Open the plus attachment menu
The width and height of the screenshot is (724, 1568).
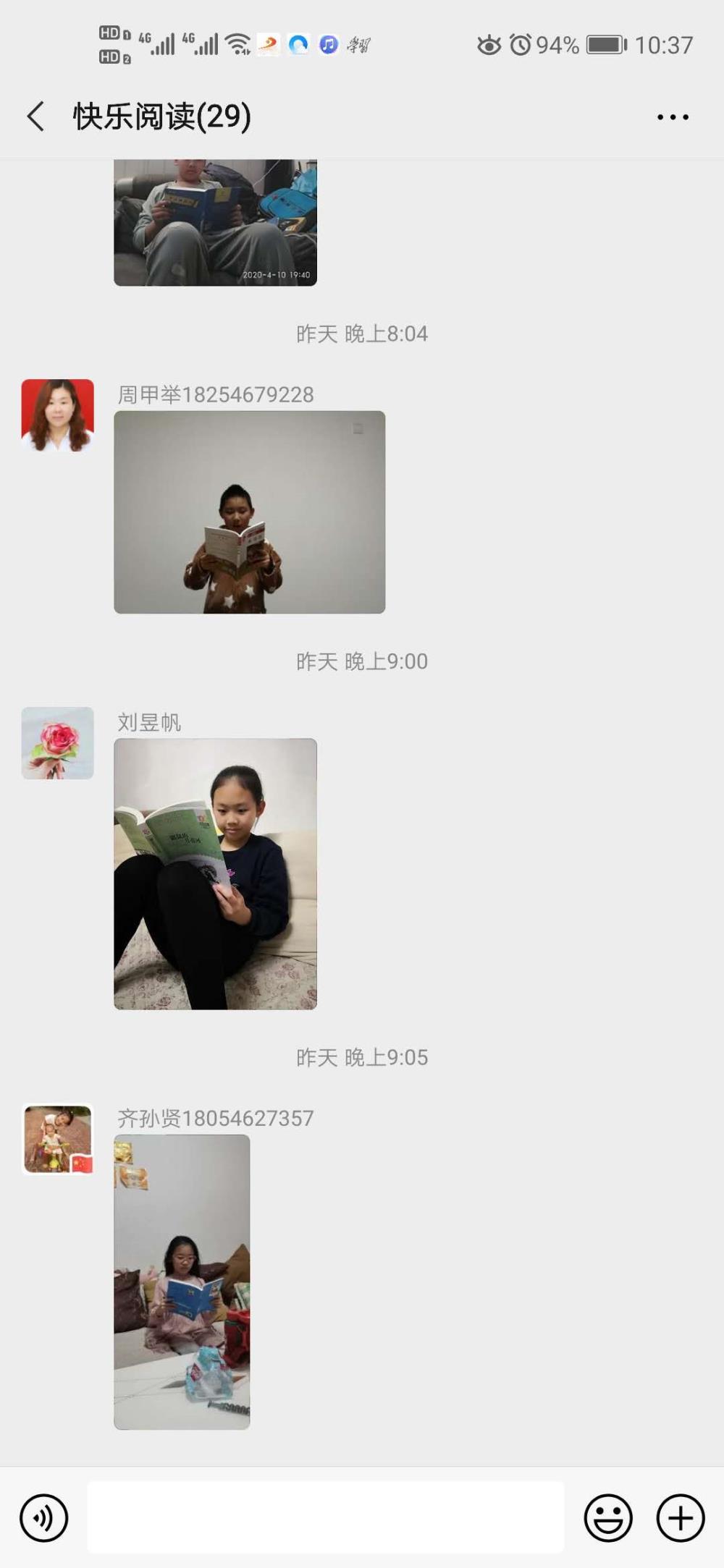[681, 1518]
